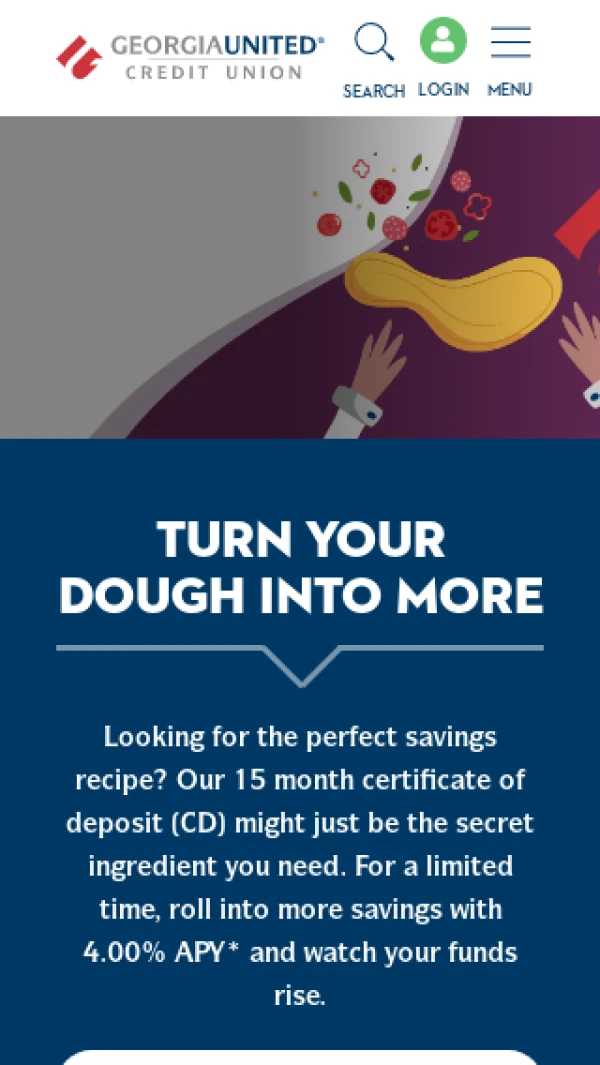Open the site search
Image resolution: width=600 pixels, height=1065 pixels.
click(x=374, y=58)
